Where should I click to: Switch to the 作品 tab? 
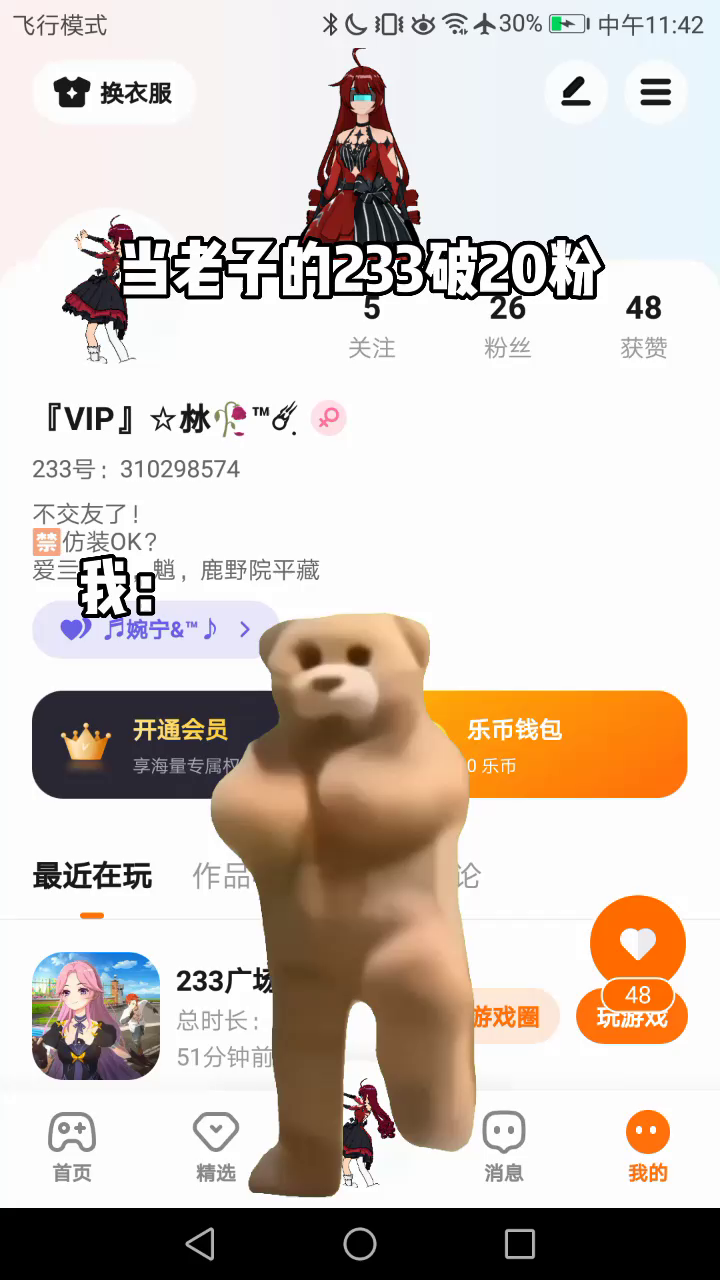[x=221, y=877]
